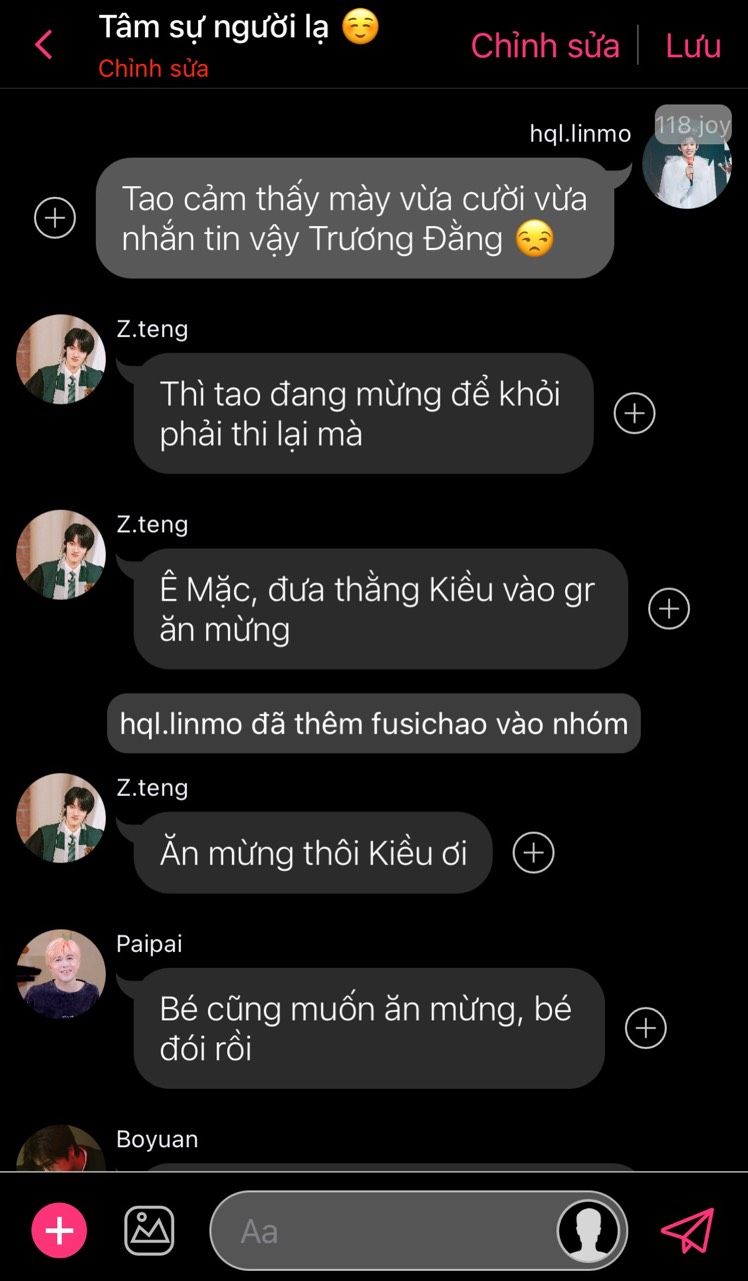
Task: Open Paipai's avatar
Action: click(61, 973)
